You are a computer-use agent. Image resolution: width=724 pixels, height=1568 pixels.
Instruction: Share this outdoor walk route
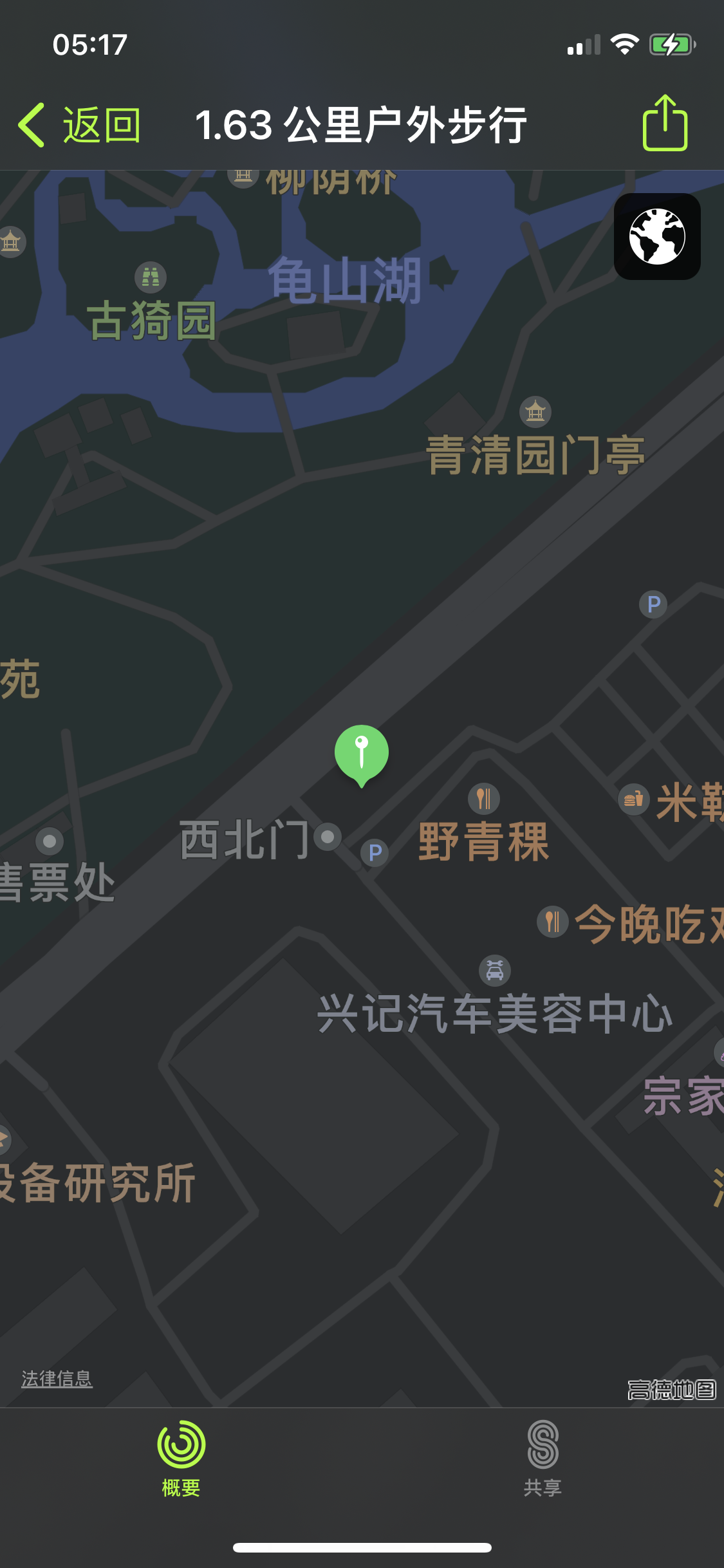coord(665,123)
